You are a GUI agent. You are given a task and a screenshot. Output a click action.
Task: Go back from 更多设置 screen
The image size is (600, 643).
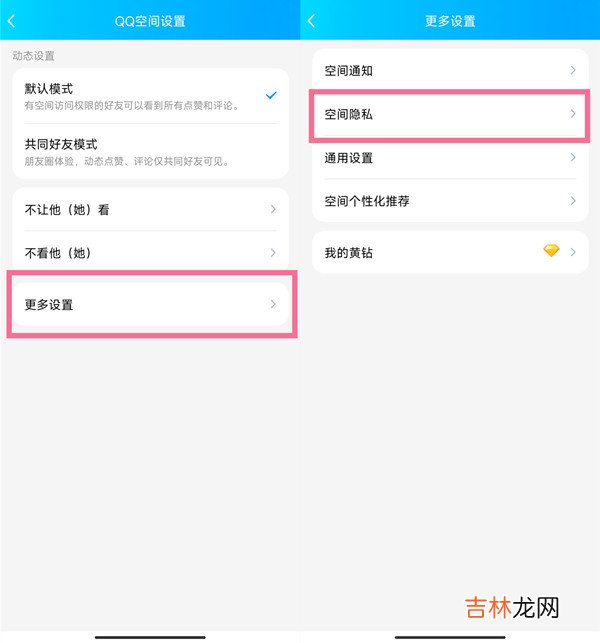312,20
